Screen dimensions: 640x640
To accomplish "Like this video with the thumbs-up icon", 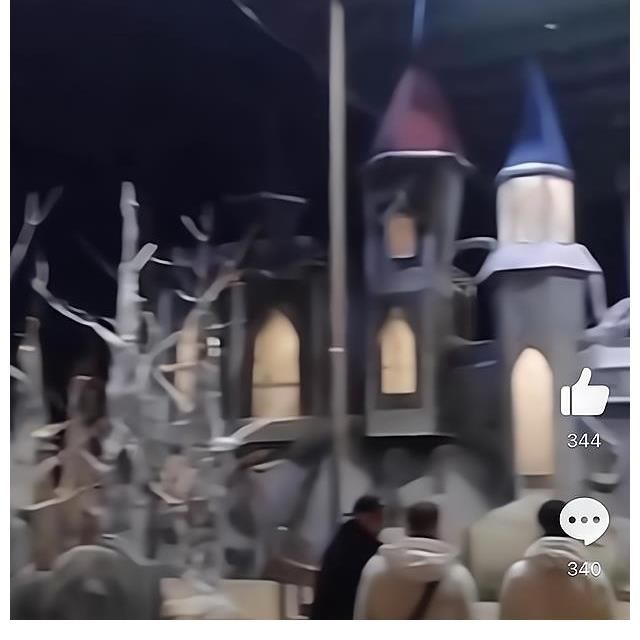I will coord(584,393).
